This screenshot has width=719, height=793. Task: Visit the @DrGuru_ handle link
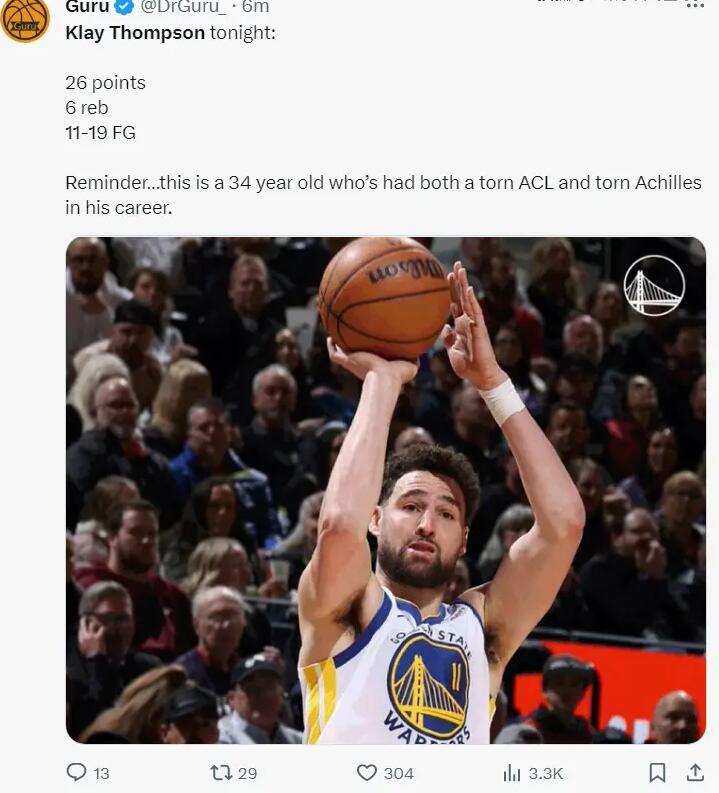[x=182, y=6]
